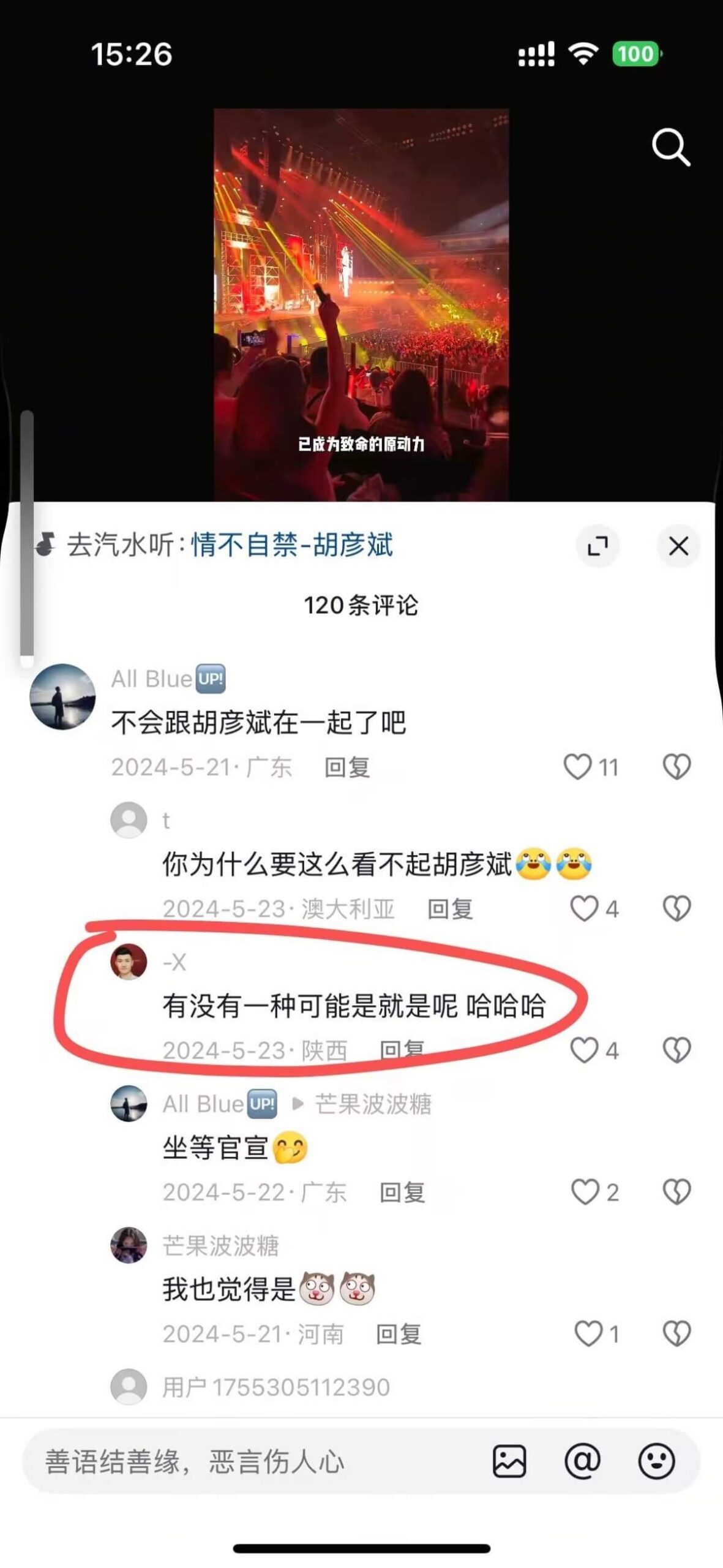Open the song link 情不自禁-胡彦斌

pyautogui.click(x=292, y=545)
